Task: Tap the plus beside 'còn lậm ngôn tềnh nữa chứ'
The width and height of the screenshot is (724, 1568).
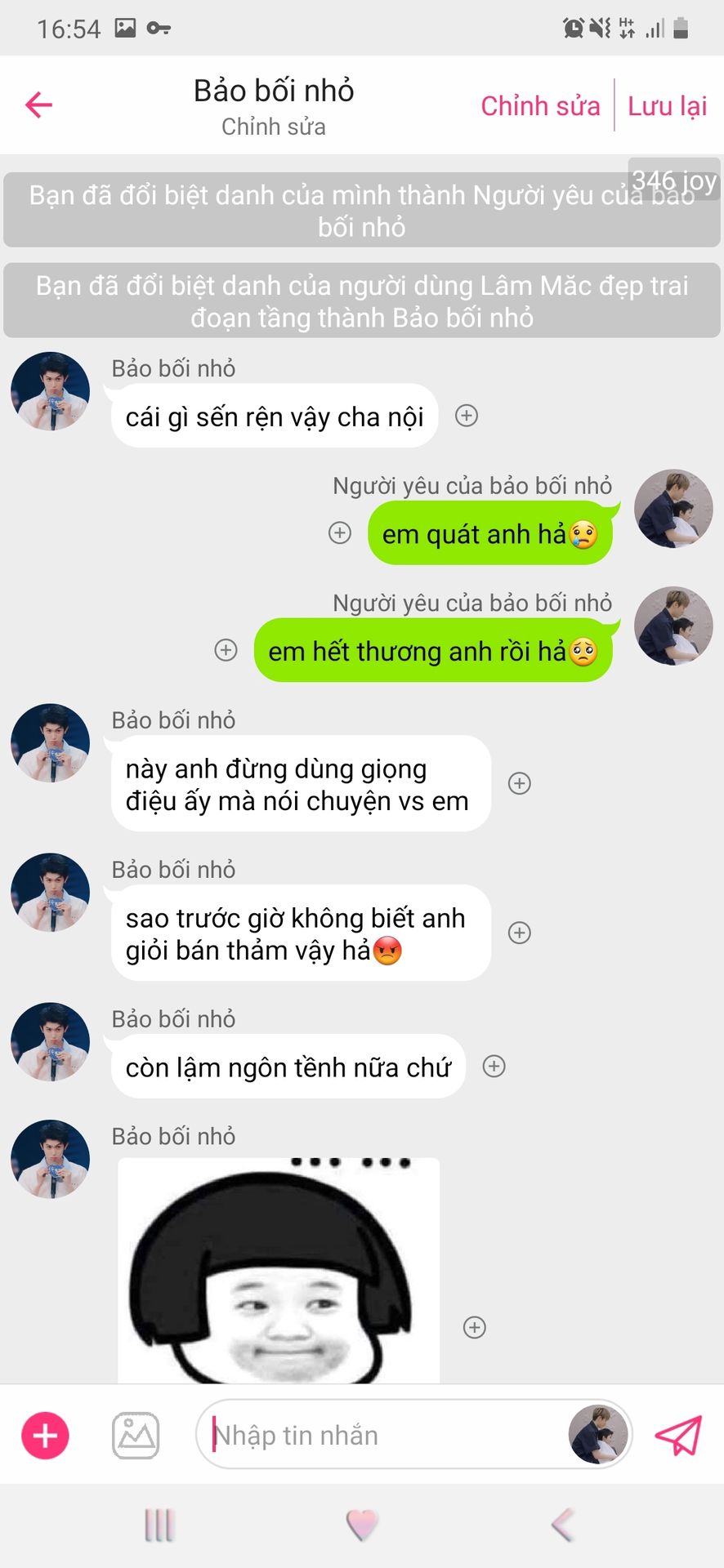Action: (x=494, y=1066)
